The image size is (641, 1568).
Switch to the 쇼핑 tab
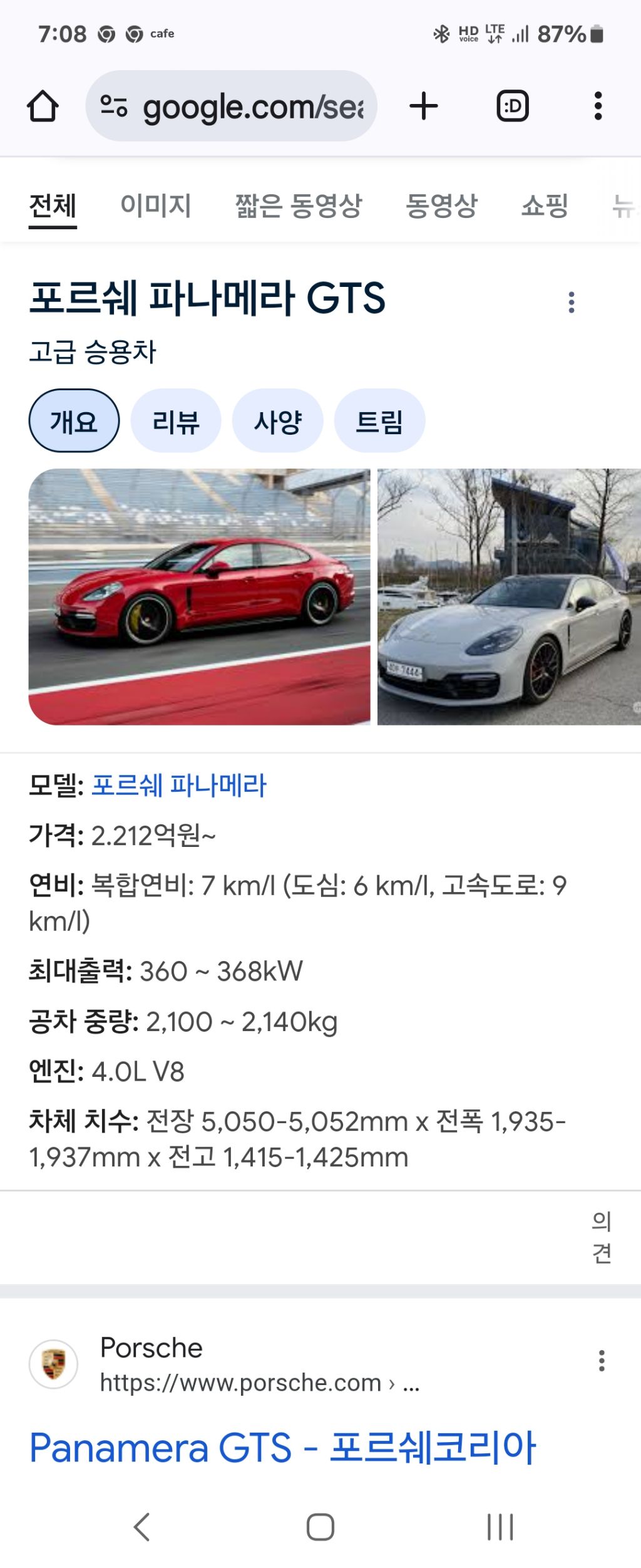coord(545,205)
